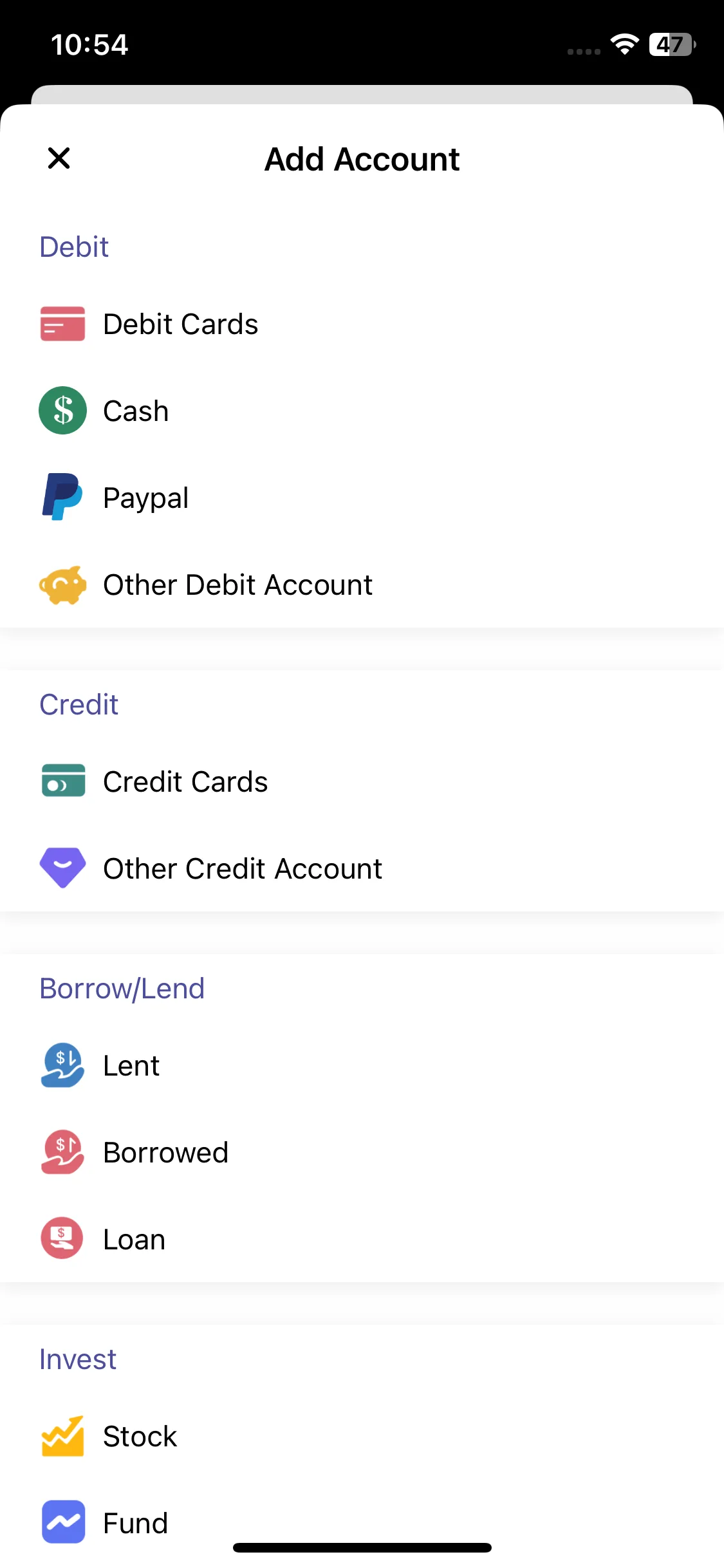The height and width of the screenshot is (1568, 724).
Task: Select Credit Cards account type
Action: coord(185,781)
